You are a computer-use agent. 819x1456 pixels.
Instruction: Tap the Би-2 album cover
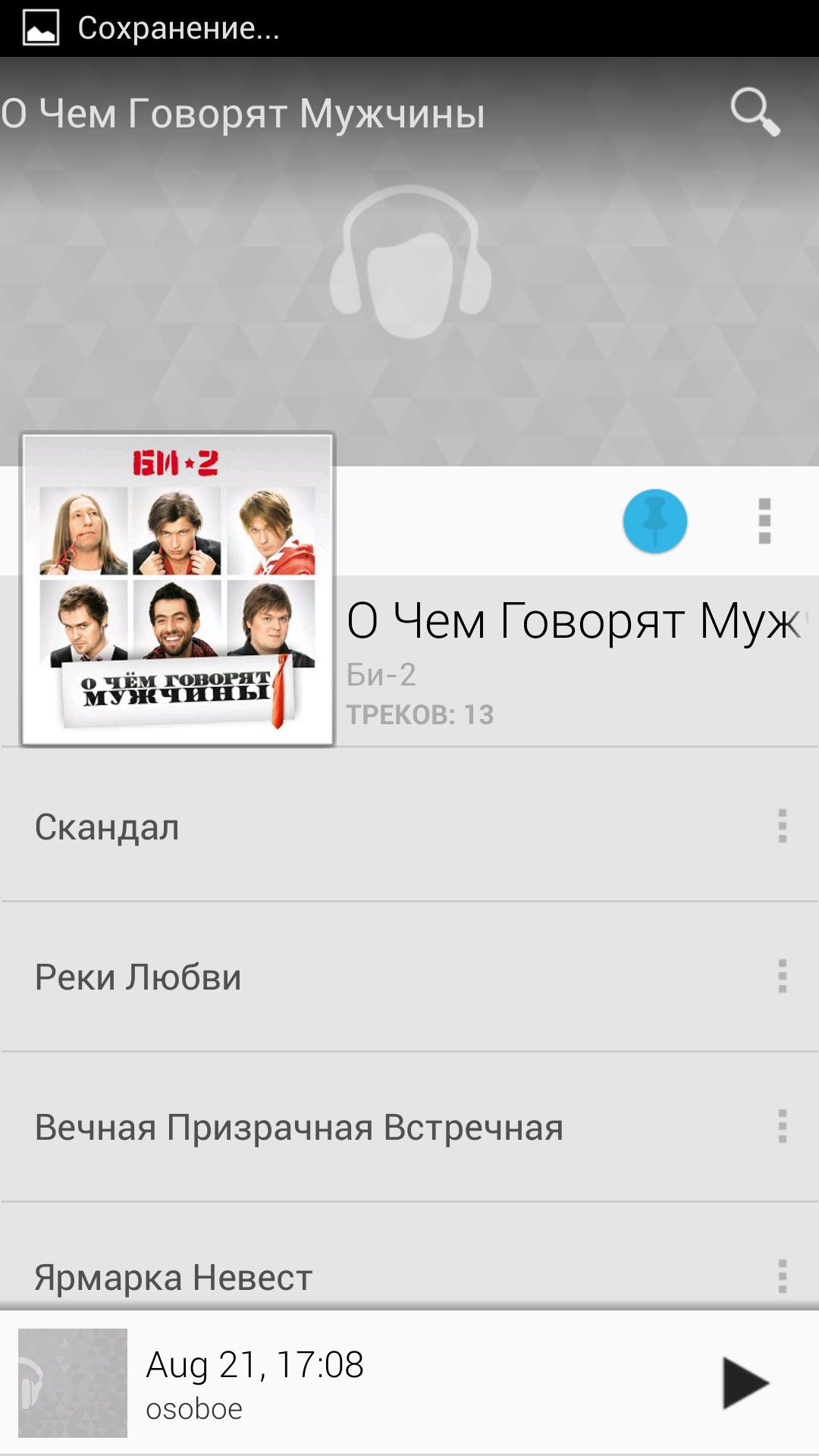click(178, 590)
